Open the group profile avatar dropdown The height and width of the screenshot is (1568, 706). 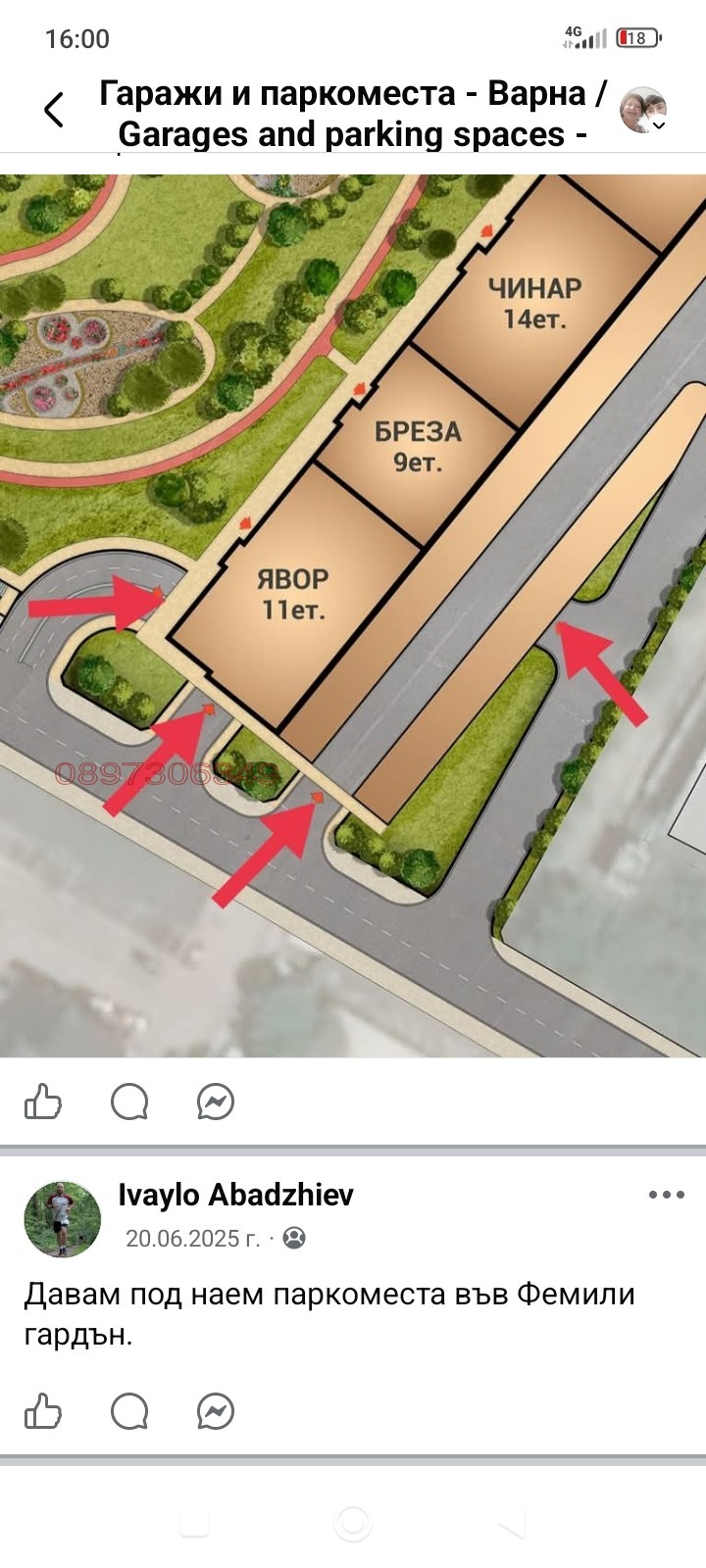(x=645, y=110)
